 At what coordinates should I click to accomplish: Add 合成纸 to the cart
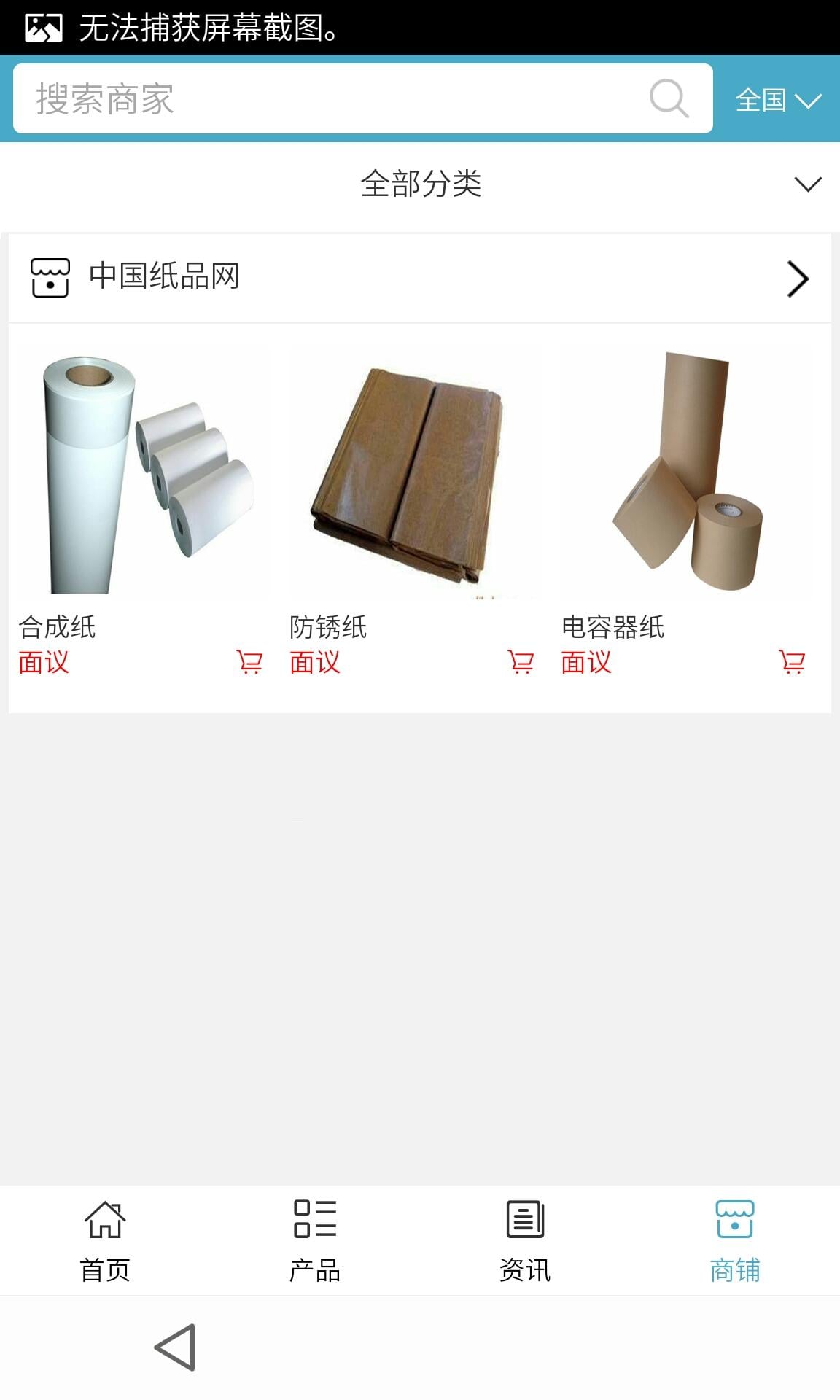coord(249,662)
